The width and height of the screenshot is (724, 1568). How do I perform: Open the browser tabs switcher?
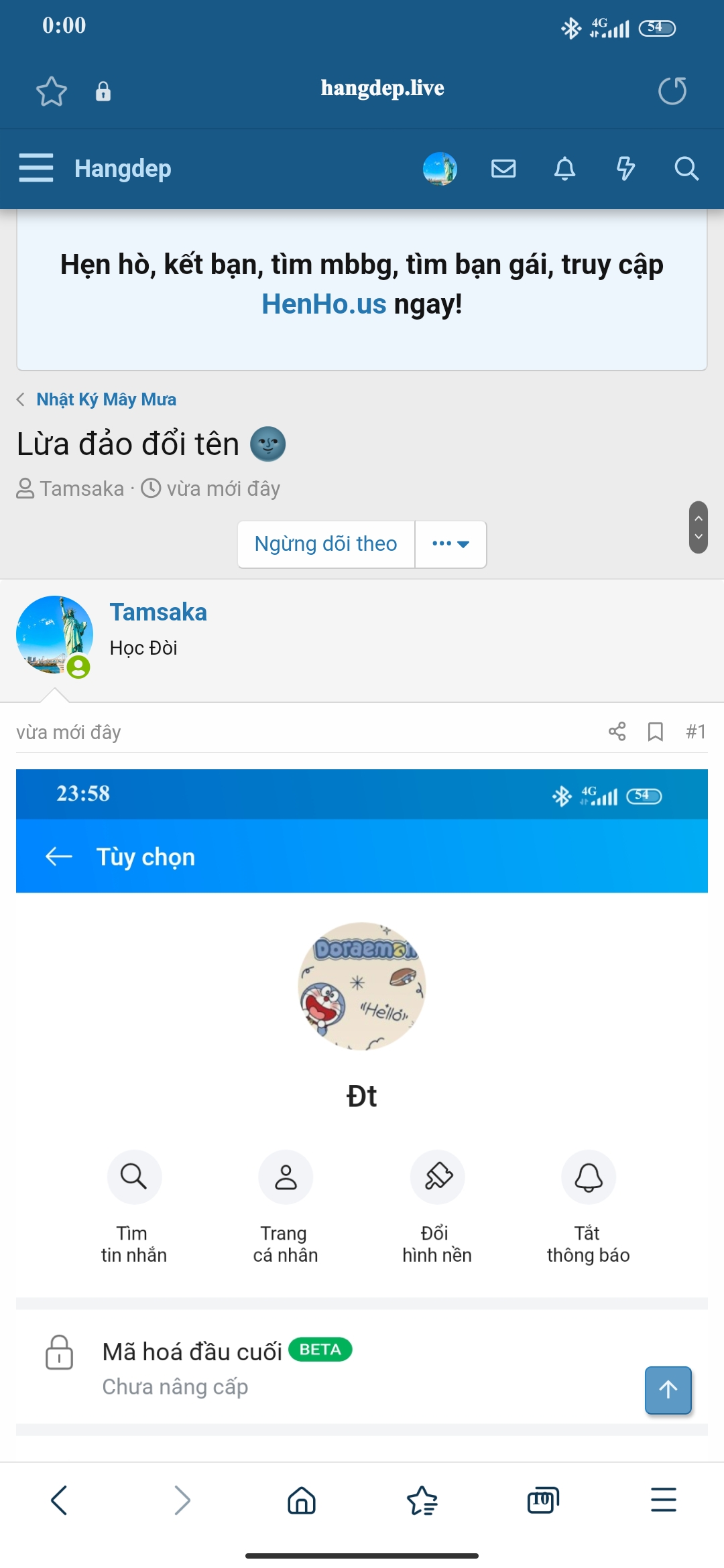click(x=543, y=1500)
